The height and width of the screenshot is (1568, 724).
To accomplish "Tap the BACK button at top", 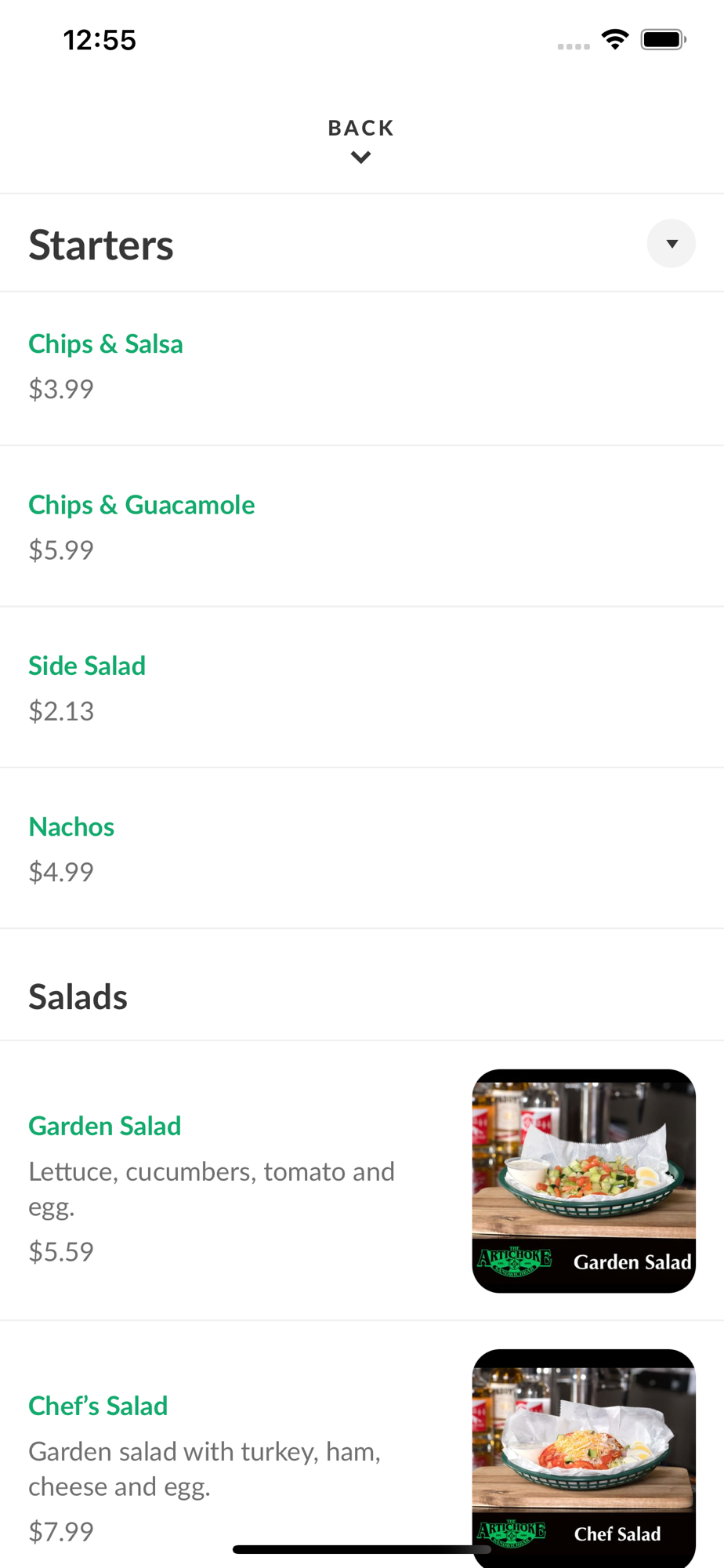I will click(x=360, y=139).
